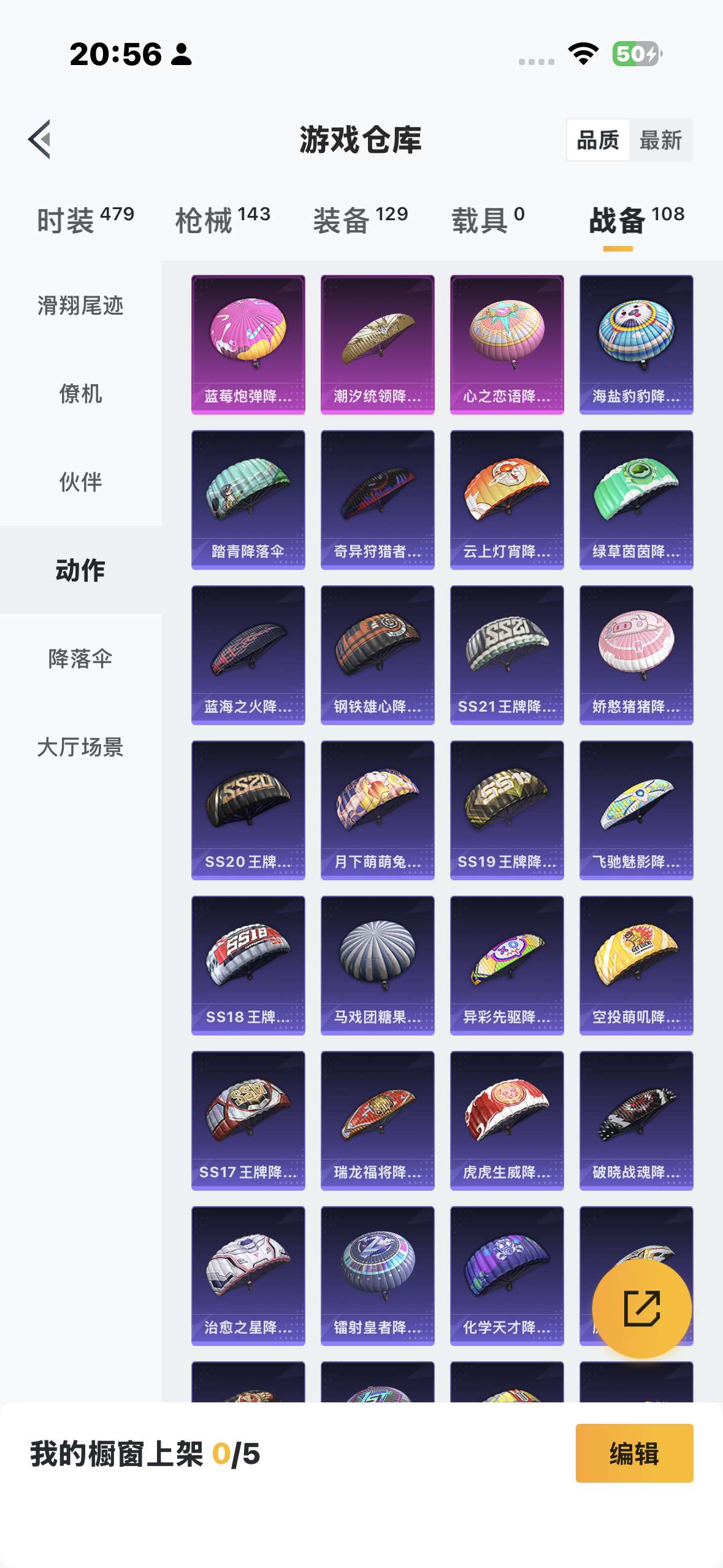Screen dimensions: 723x1568
Task: View SS21王牌 parachute item
Action: point(507,655)
